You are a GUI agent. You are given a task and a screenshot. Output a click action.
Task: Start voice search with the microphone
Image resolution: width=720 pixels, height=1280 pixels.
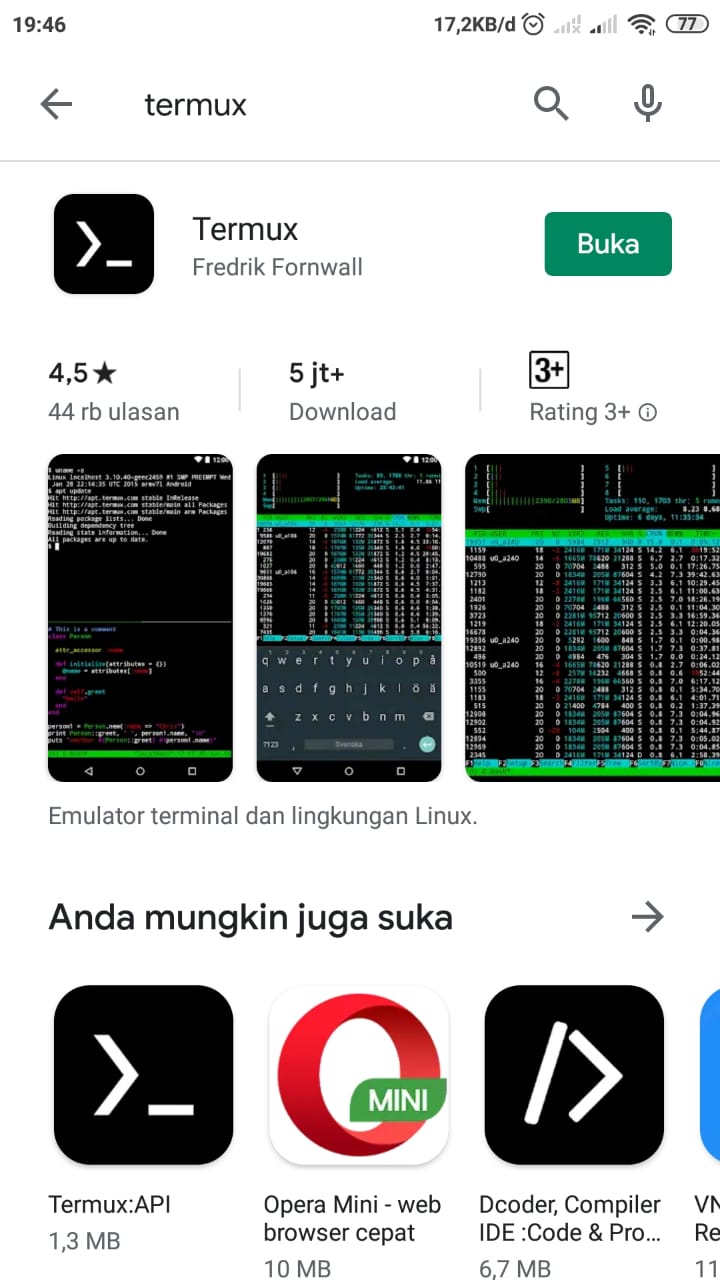(648, 103)
